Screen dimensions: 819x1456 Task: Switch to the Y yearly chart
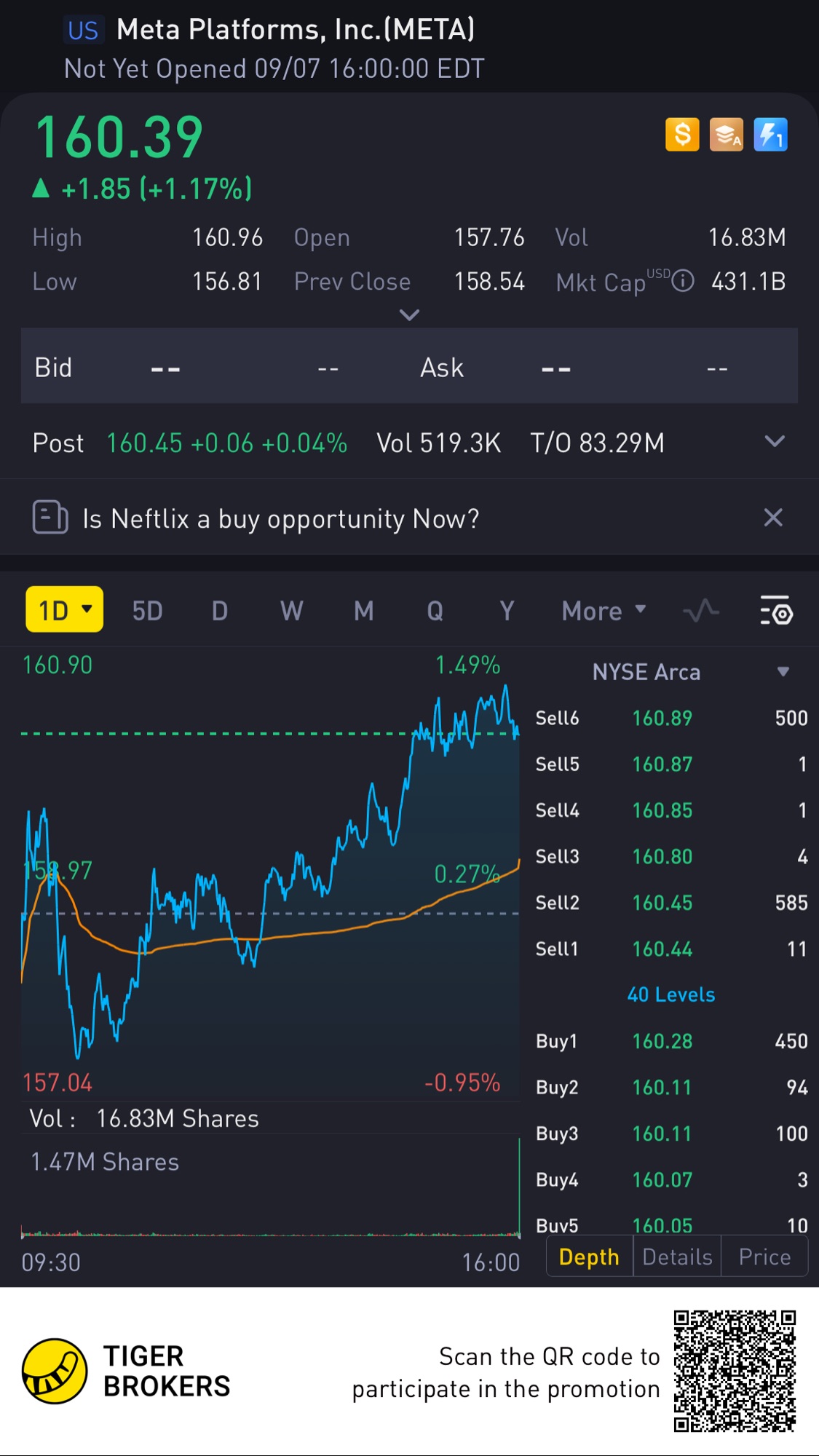click(507, 611)
